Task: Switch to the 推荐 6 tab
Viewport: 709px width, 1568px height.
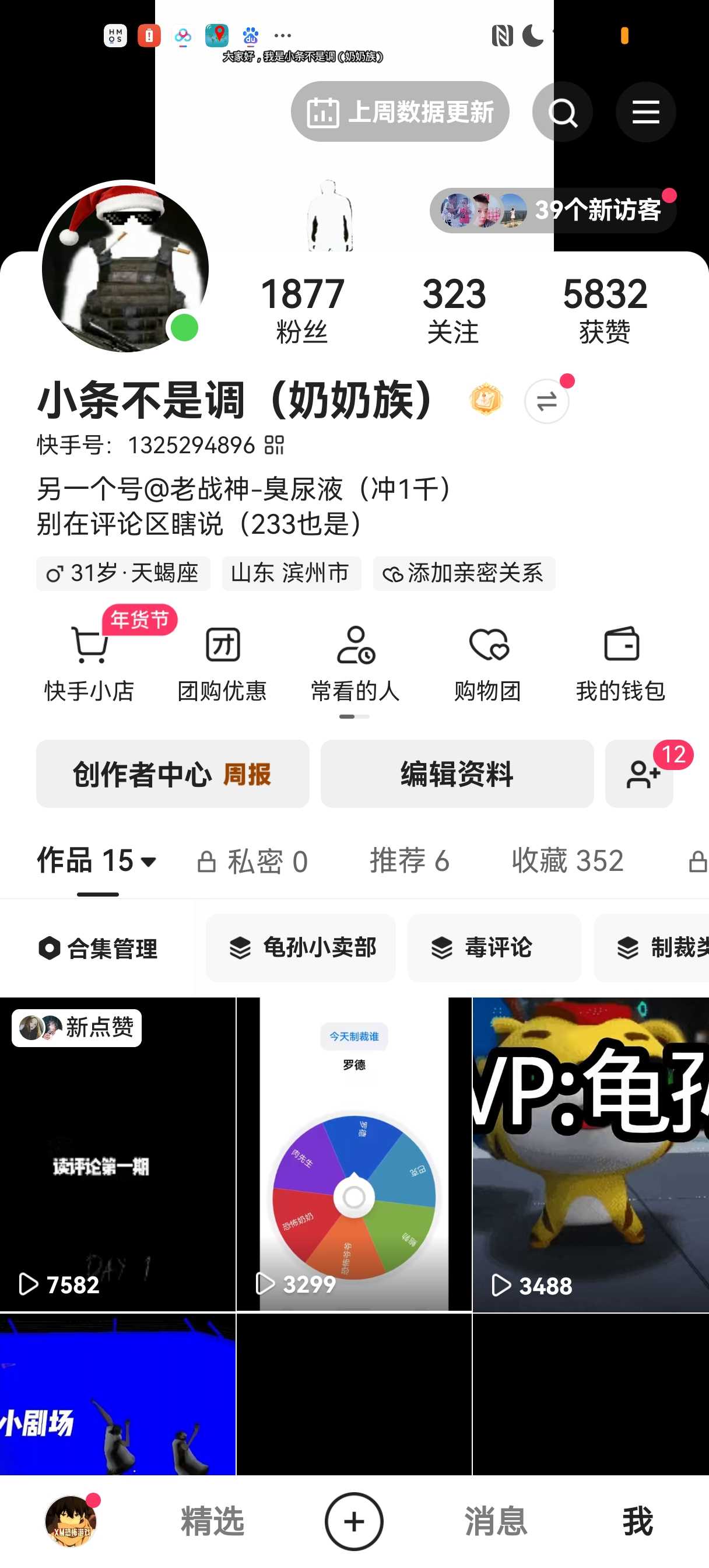Action: pyautogui.click(x=409, y=860)
